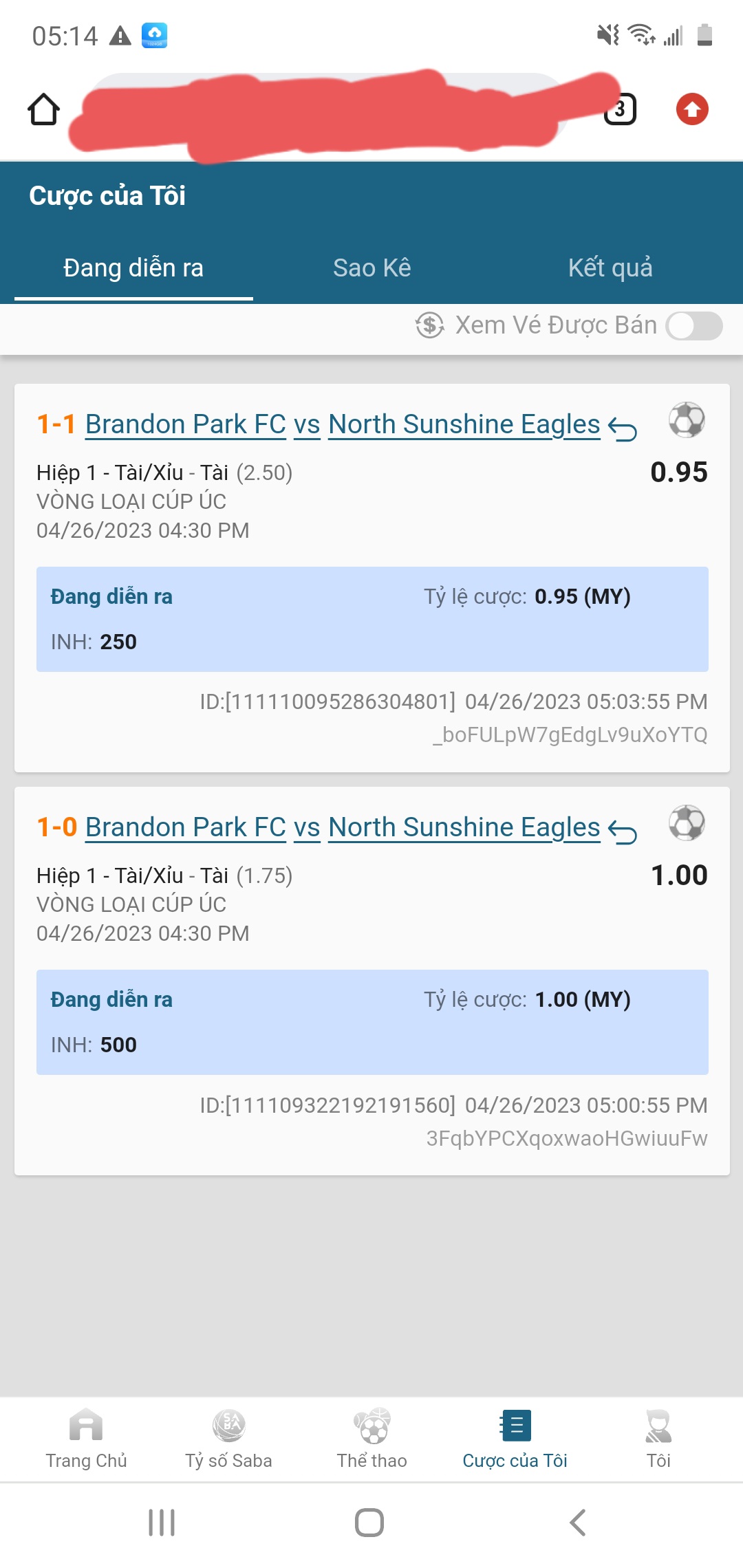This screenshot has height=1568, width=743.
Task: Tap the red upload arrow icon
Action: (x=691, y=109)
